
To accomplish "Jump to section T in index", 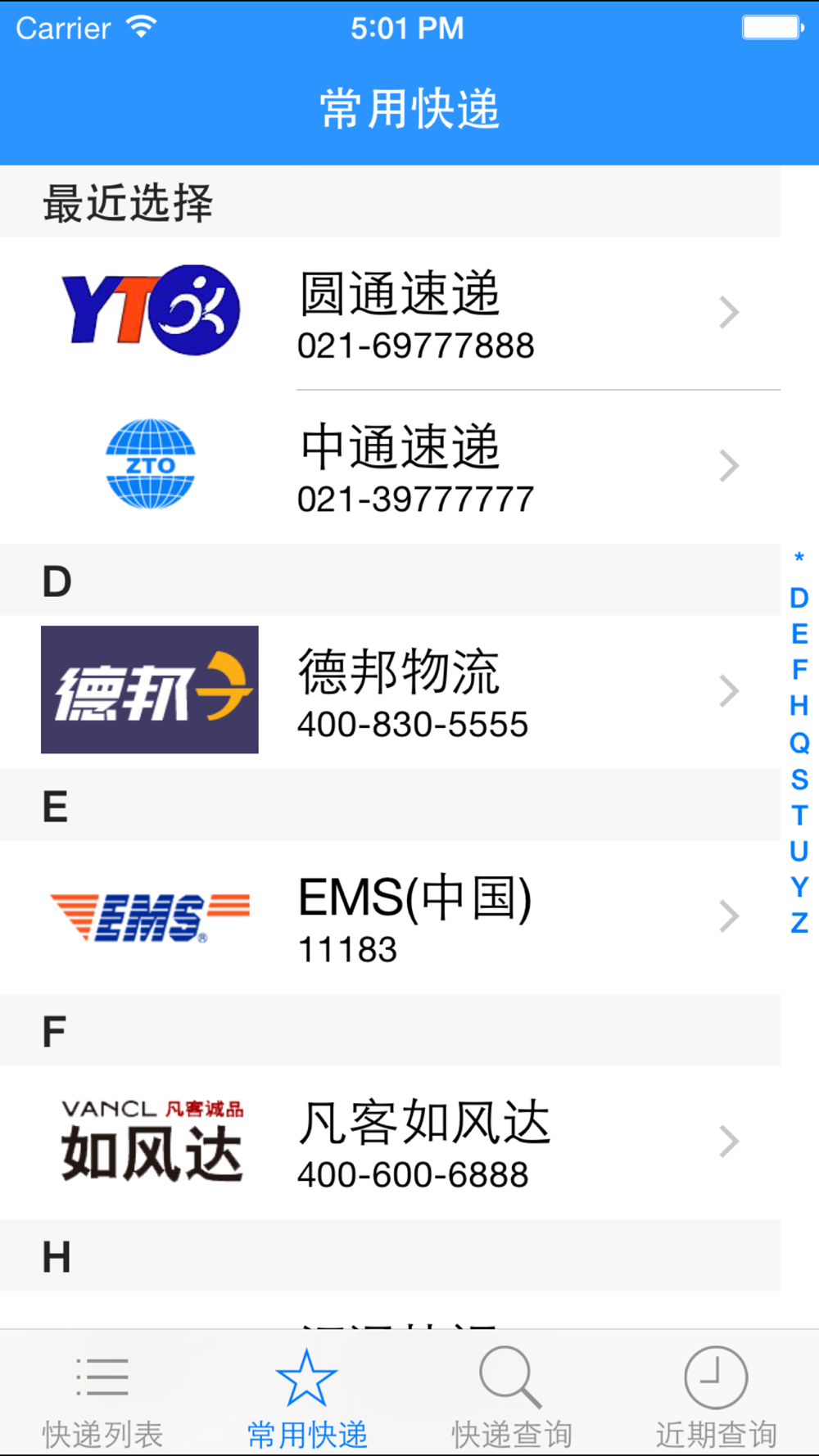I will tap(799, 815).
